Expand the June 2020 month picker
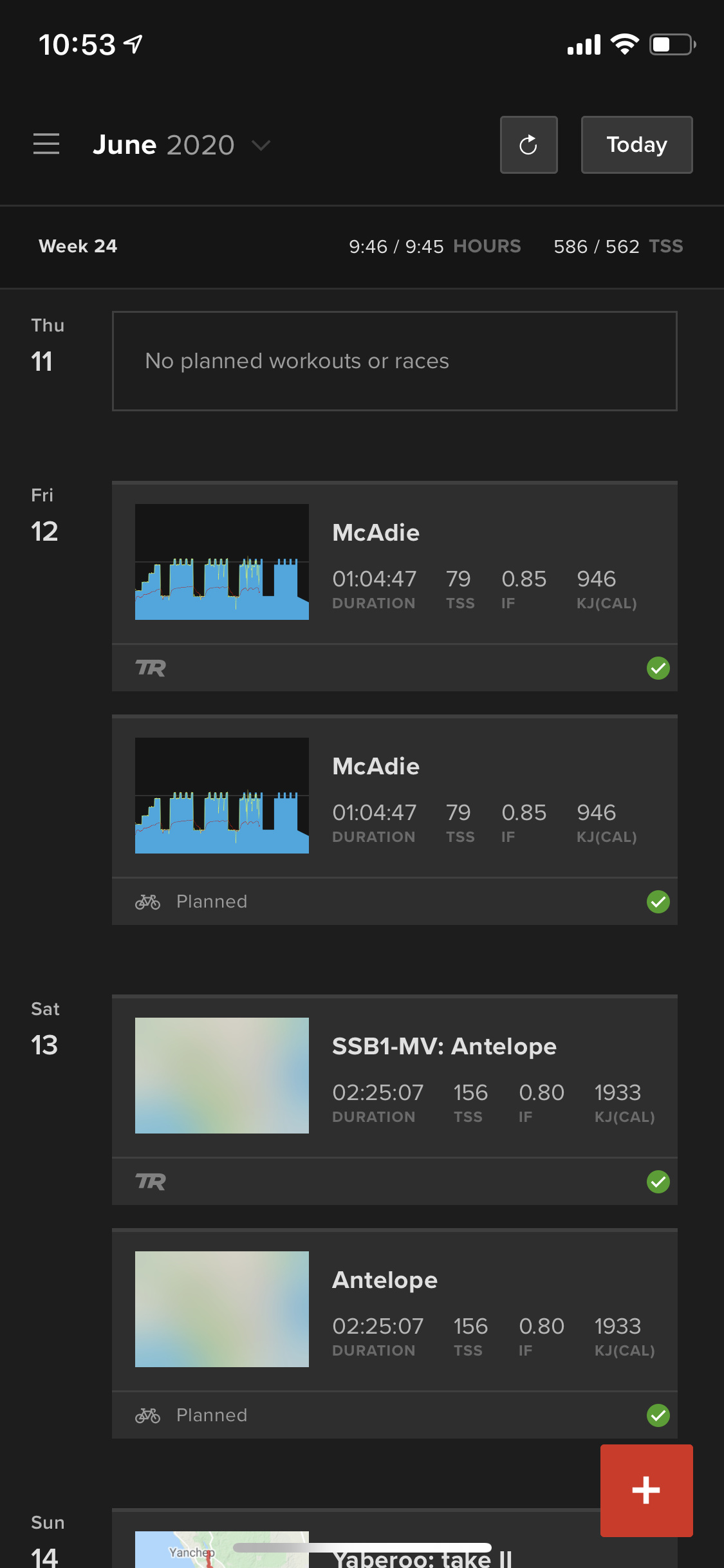The height and width of the screenshot is (1568, 724). click(181, 145)
